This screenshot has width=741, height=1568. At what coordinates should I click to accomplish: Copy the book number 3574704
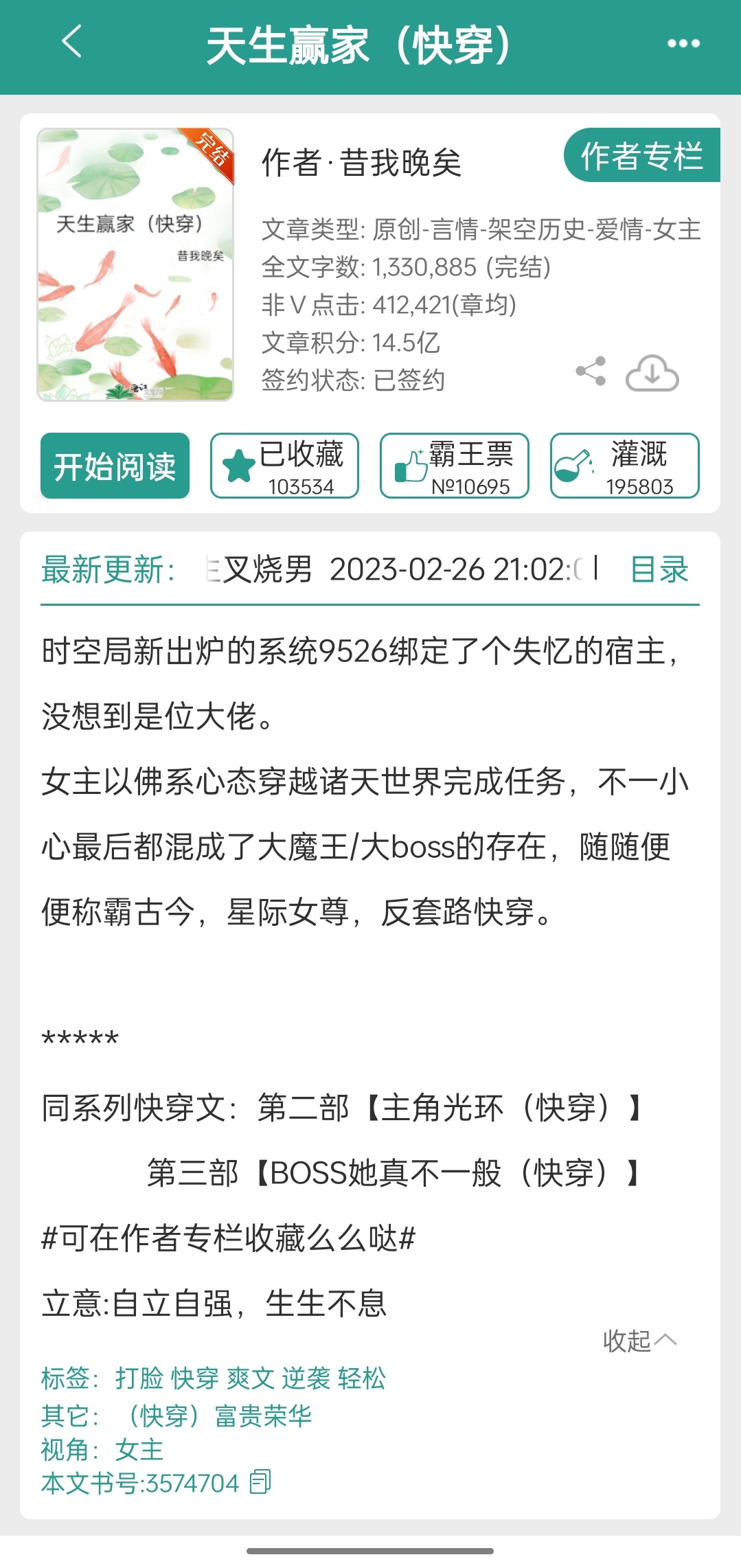[261, 1482]
